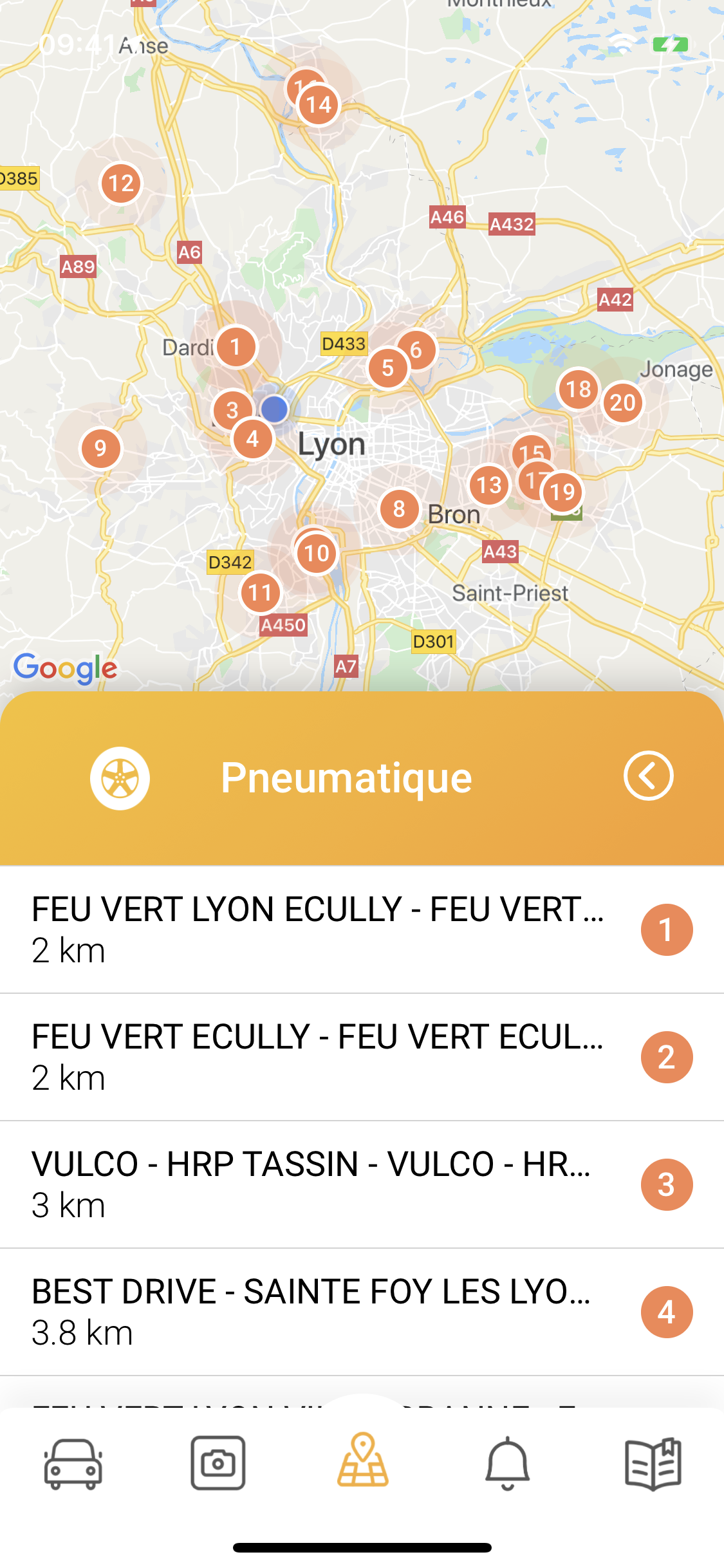The image size is (724, 1568).
Task: Tap map marker 5
Action: coord(387,368)
